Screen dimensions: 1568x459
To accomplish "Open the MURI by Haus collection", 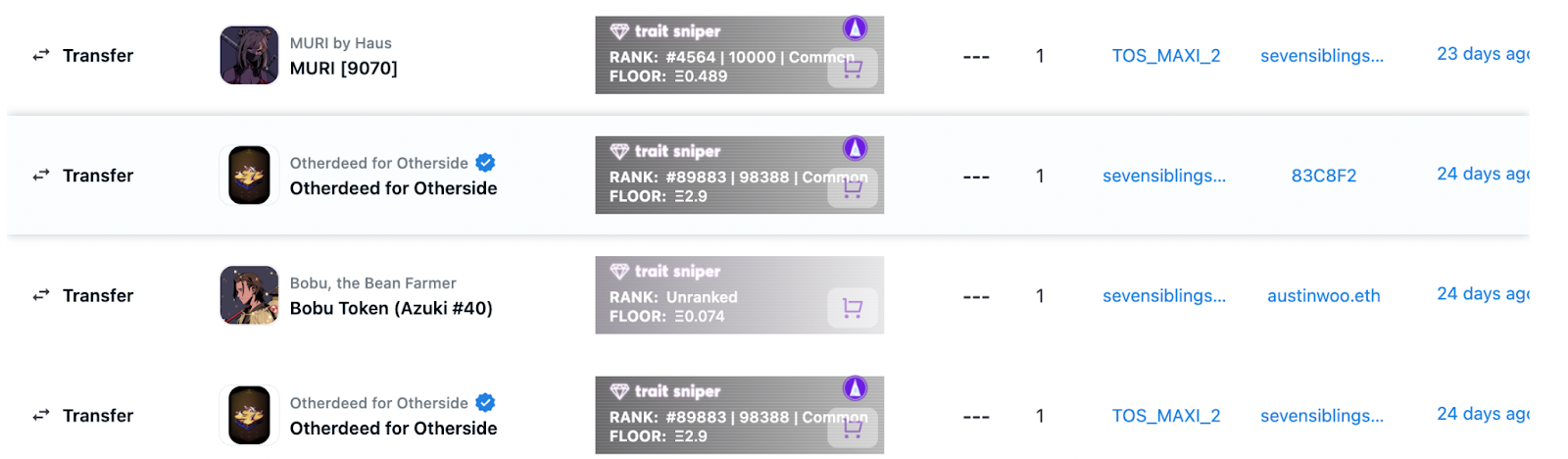I will [340, 43].
